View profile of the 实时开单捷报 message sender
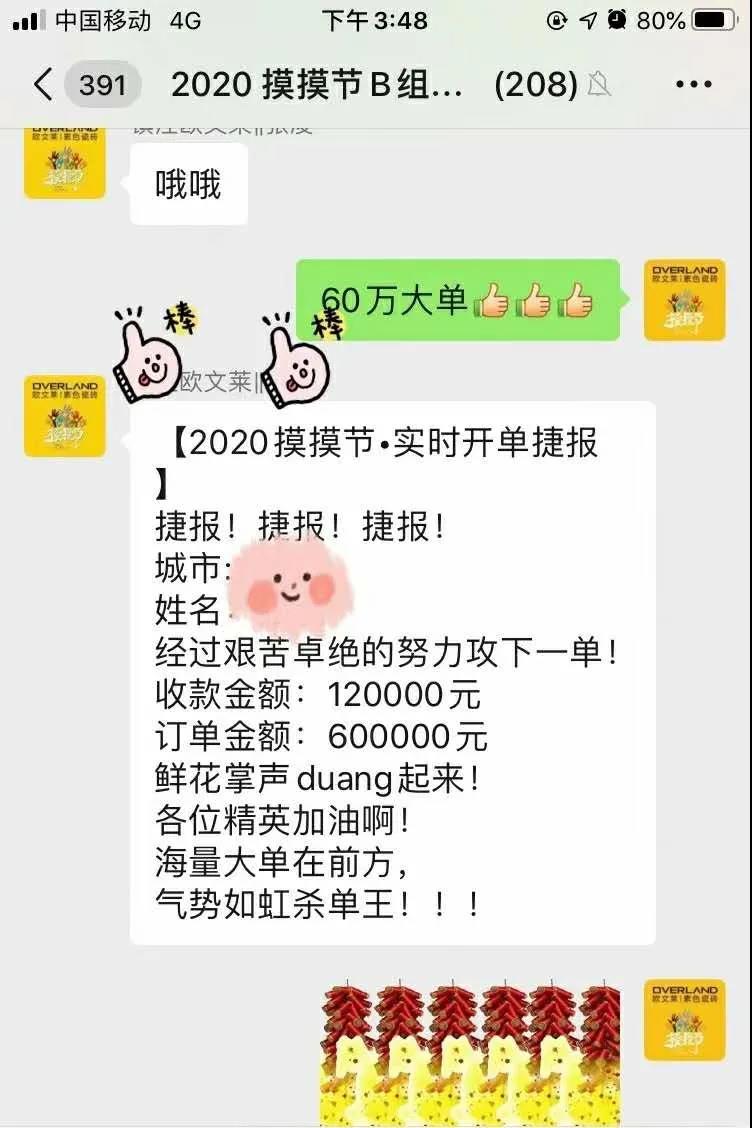752x1128 pixels. tap(65, 416)
